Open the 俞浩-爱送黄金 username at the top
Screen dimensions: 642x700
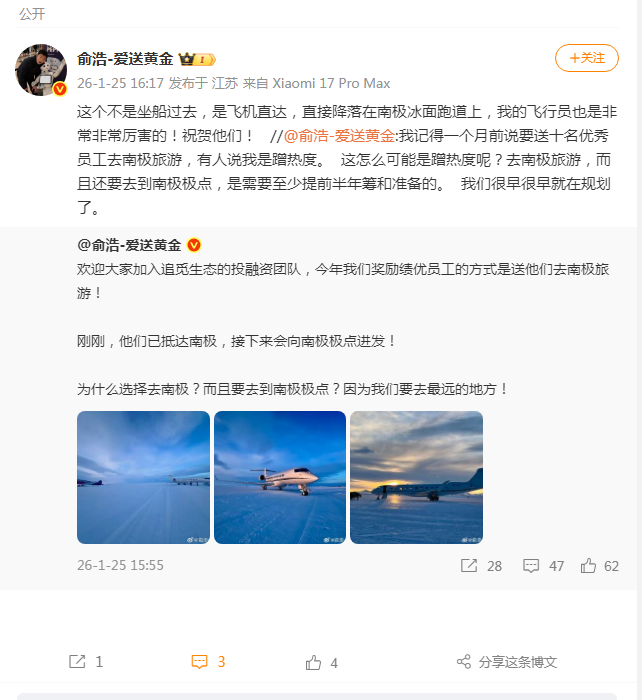tap(125, 59)
